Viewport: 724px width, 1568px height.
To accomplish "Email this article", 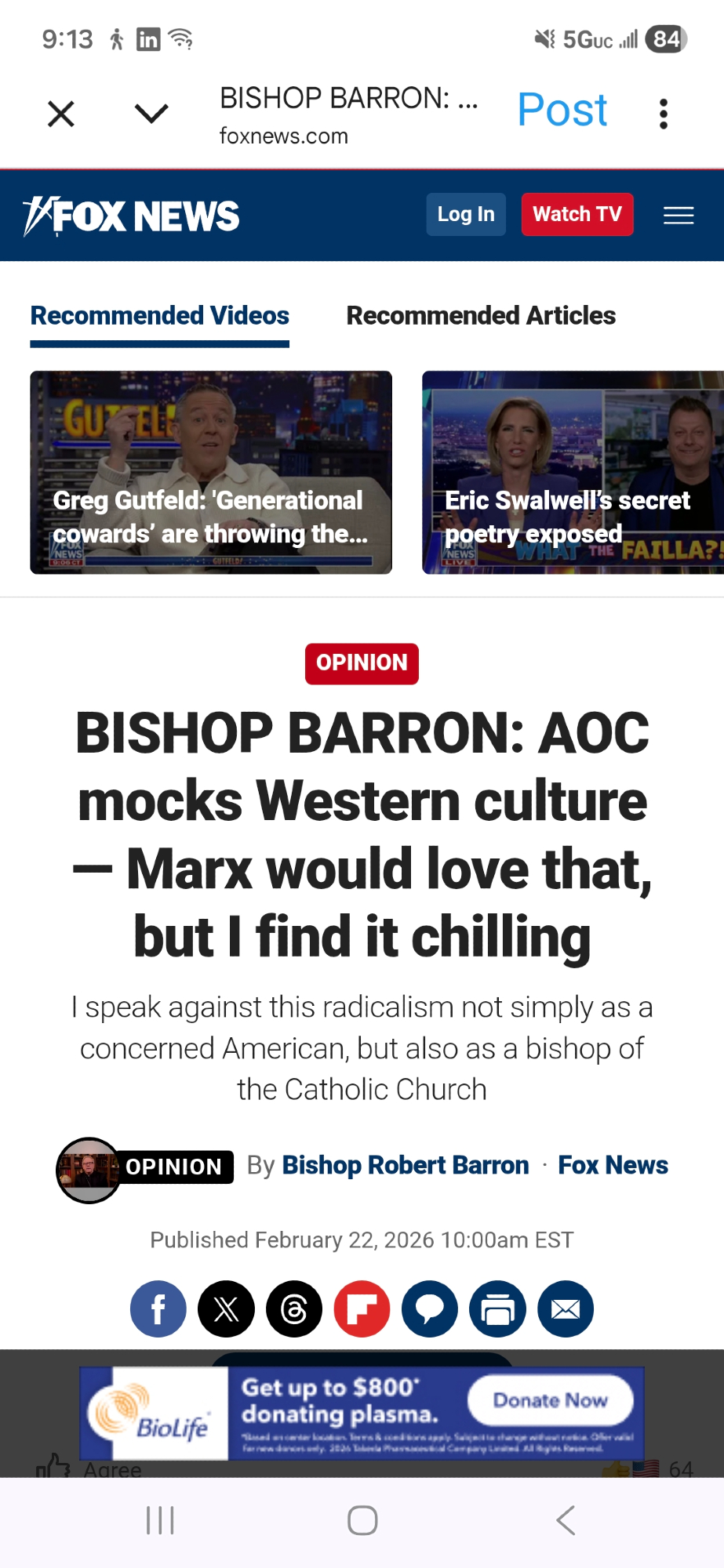I will pyautogui.click(x=565, y=1308).
